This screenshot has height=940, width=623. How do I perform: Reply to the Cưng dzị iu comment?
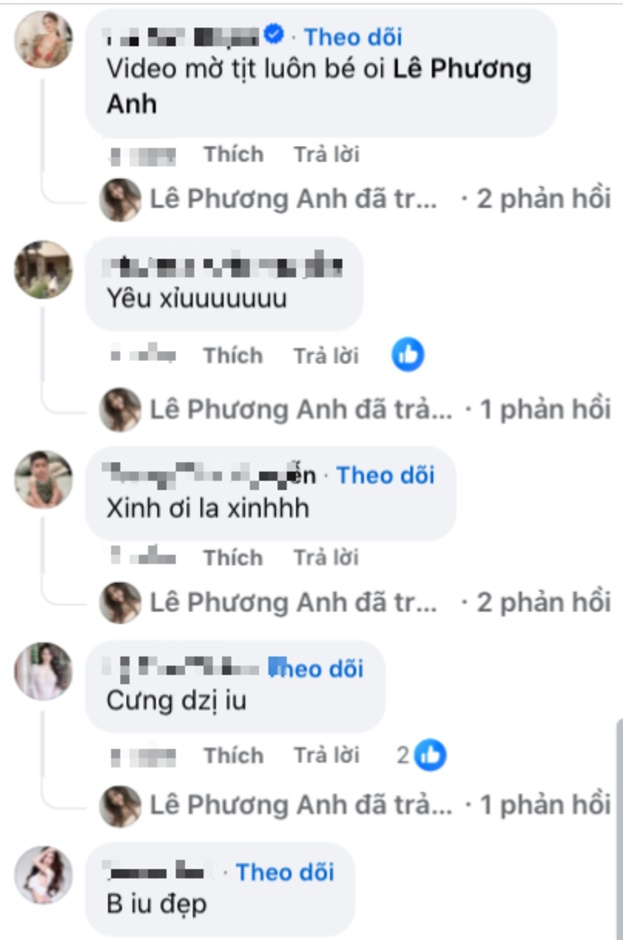coord(326,755)
